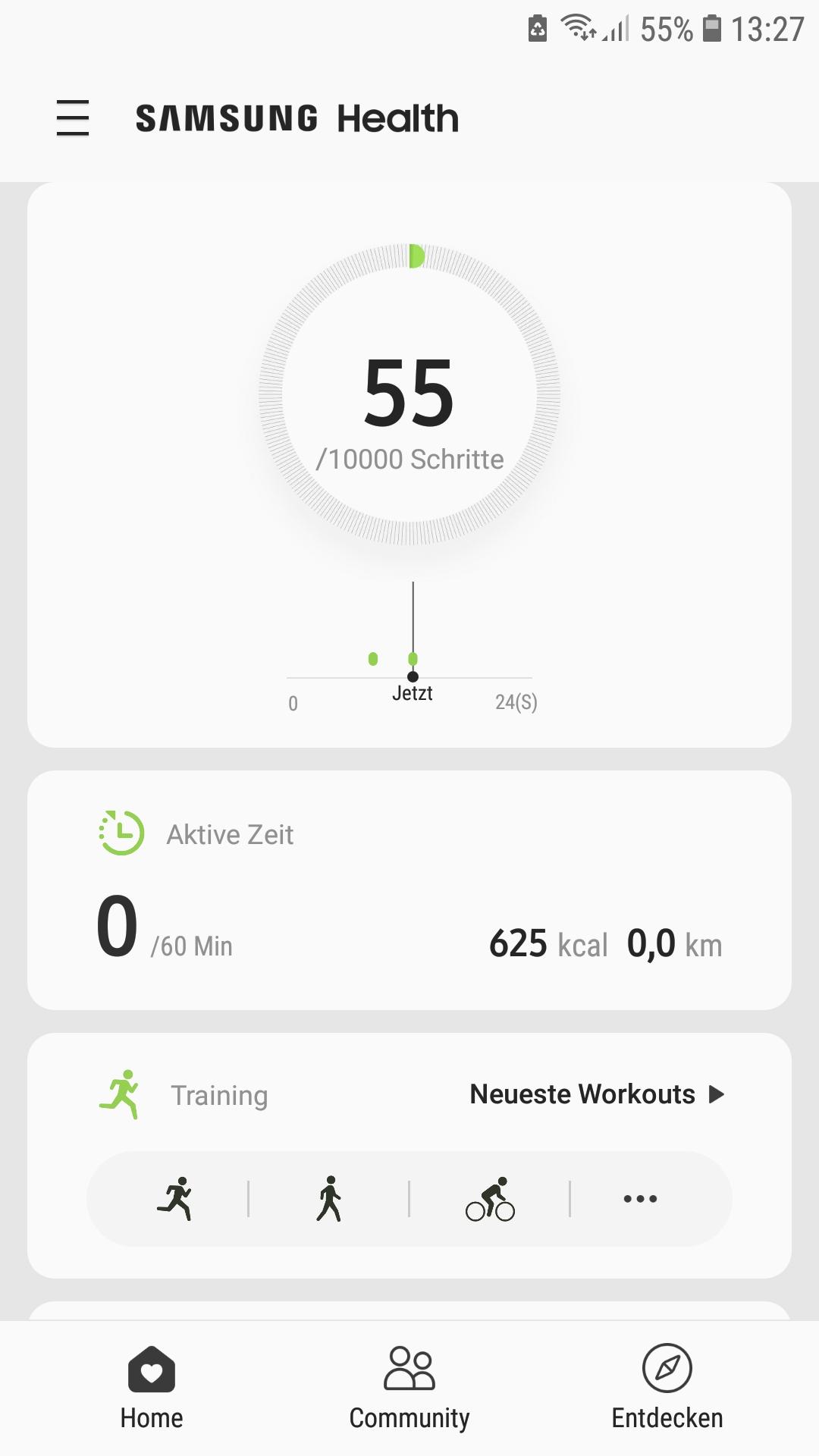Image resolution: width=819 pixels, height=1456 pixels.
Task: View Neueste Workouts
Action: pyautogui.click(x=597, y=1094)
